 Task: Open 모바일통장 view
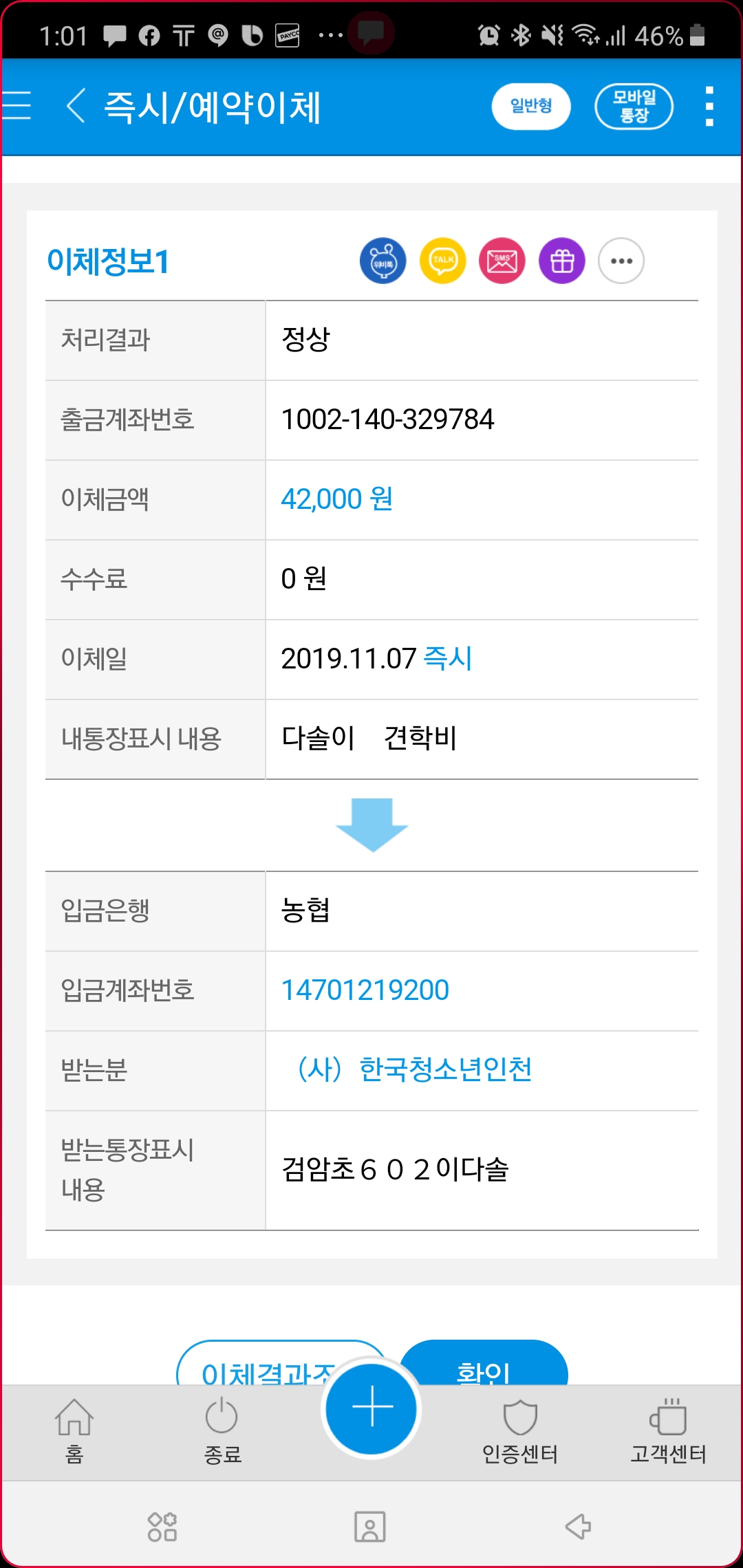point(634,106)
